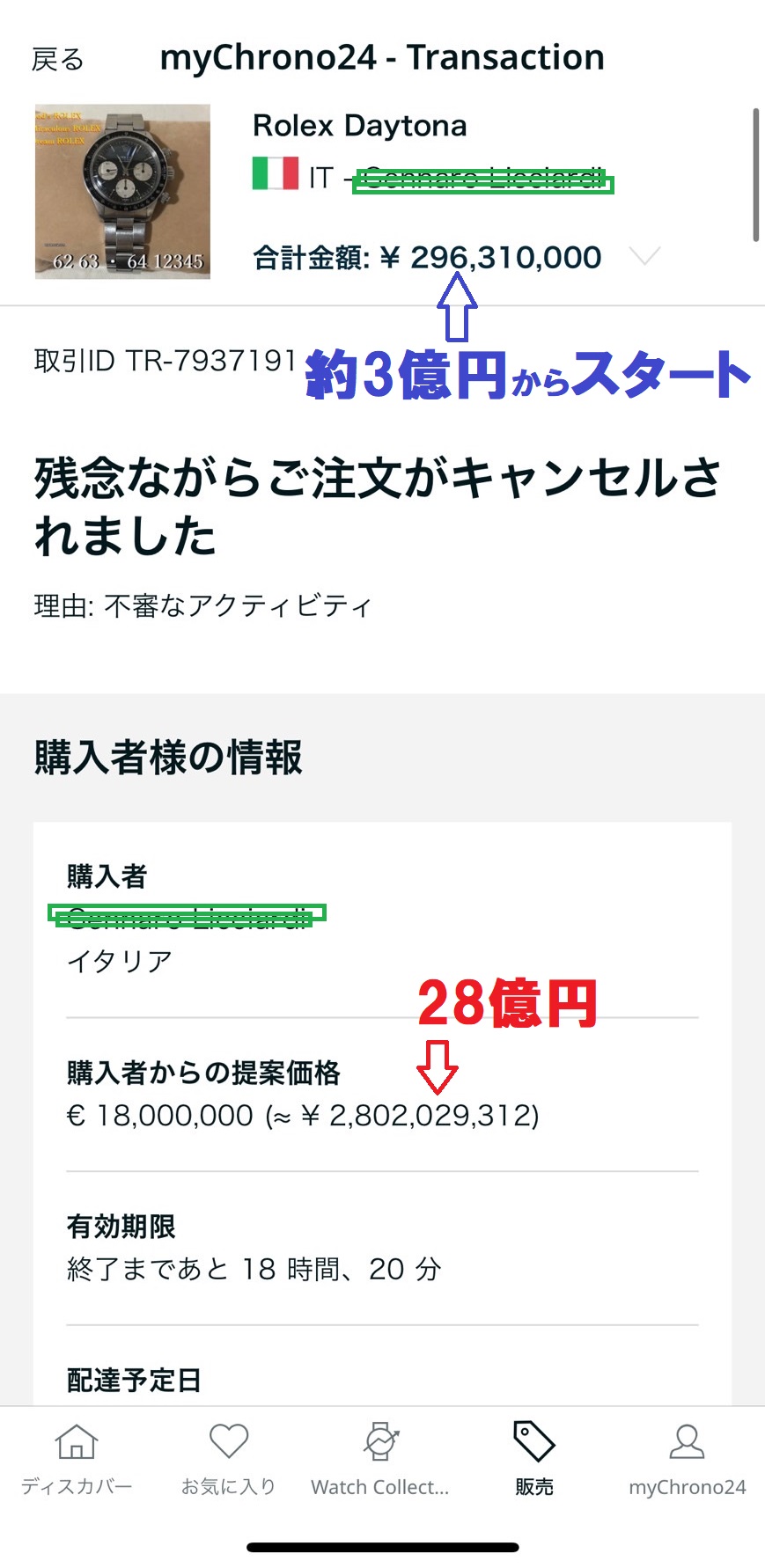Expand the total amount chevron
Viewport: 765px width, 1568px height.
click(644, 256)
